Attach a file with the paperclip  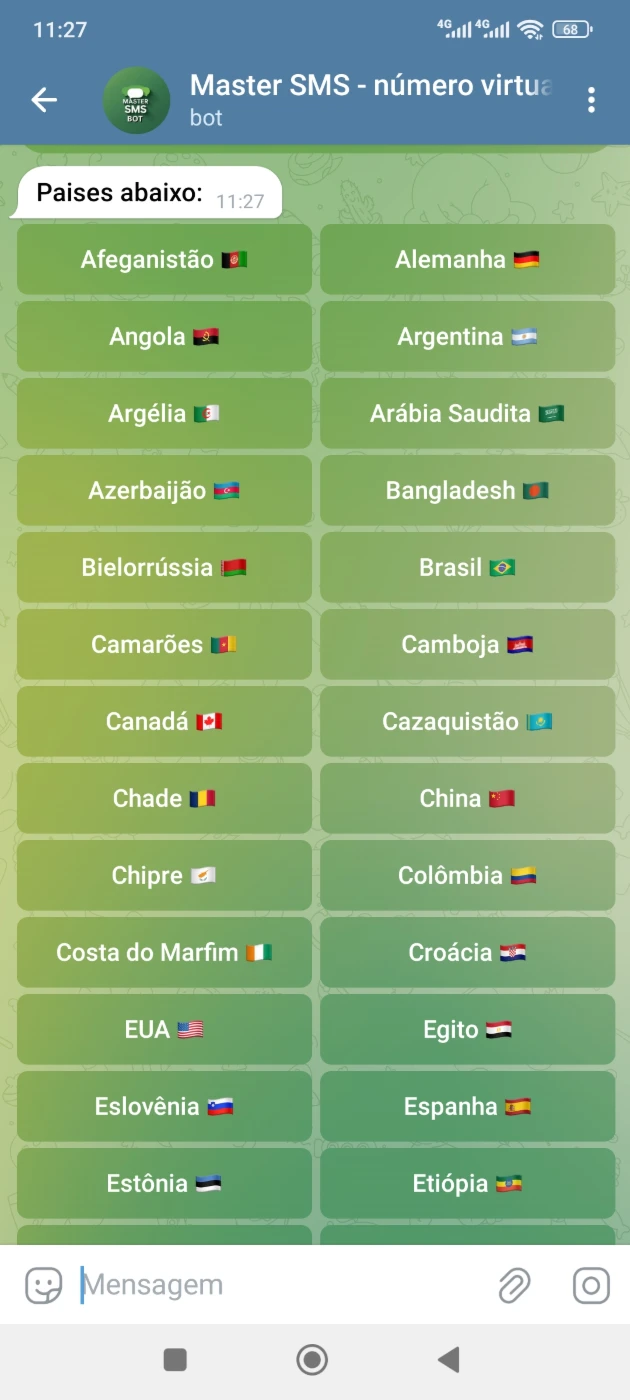[x=514, y=1285]
